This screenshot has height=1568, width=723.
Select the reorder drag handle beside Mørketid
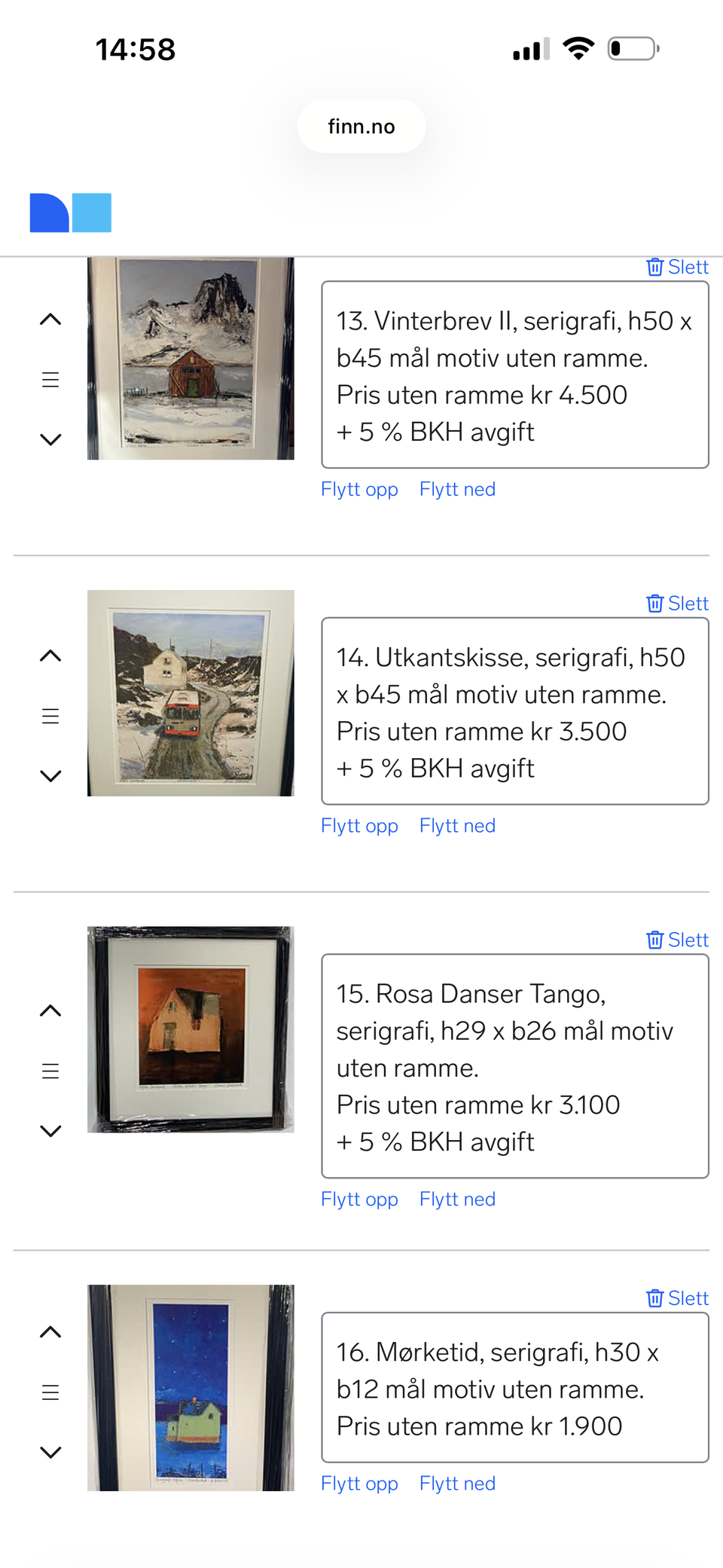(50, 1392)
